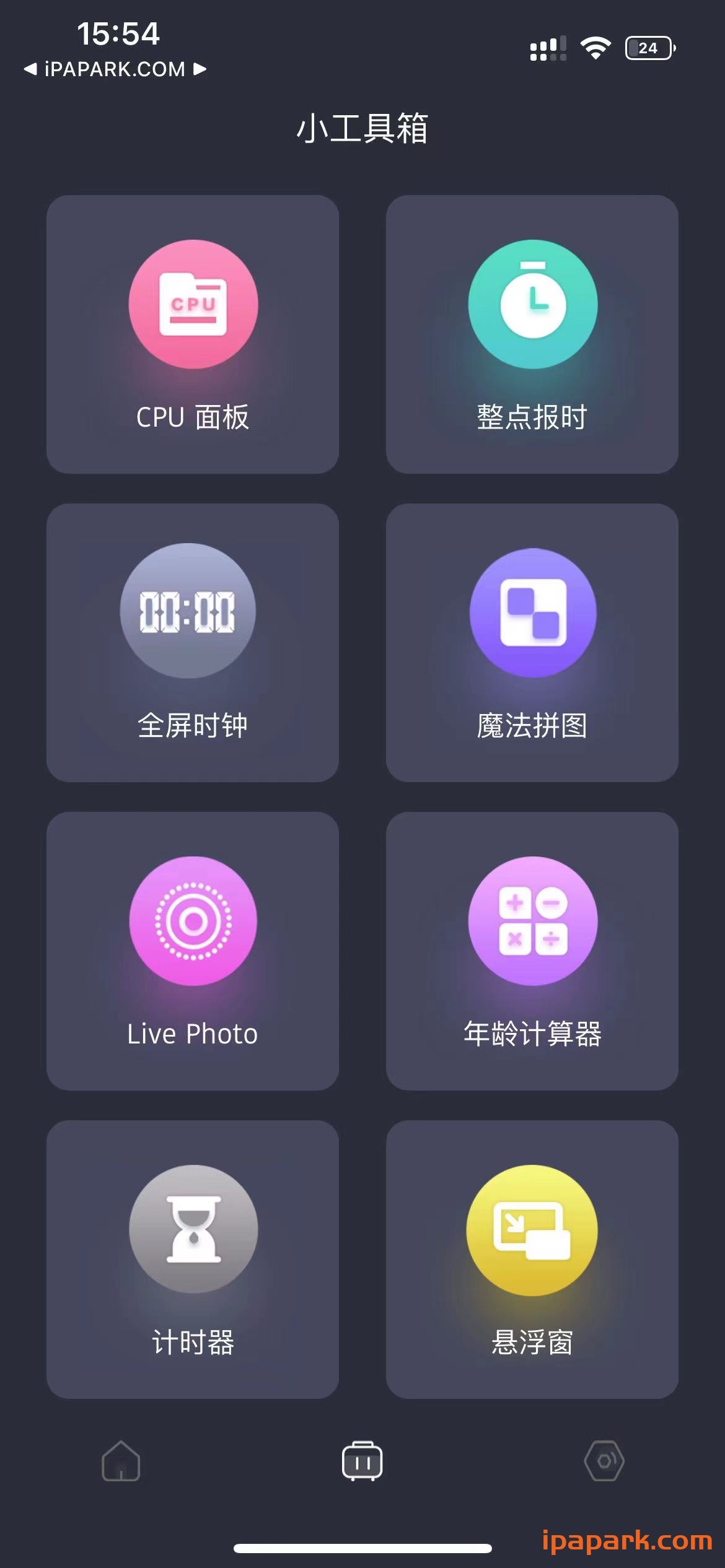Select the 整点报时 clock icon
The width and height of the screenshot is (725, 1568).
click(532, 303)
